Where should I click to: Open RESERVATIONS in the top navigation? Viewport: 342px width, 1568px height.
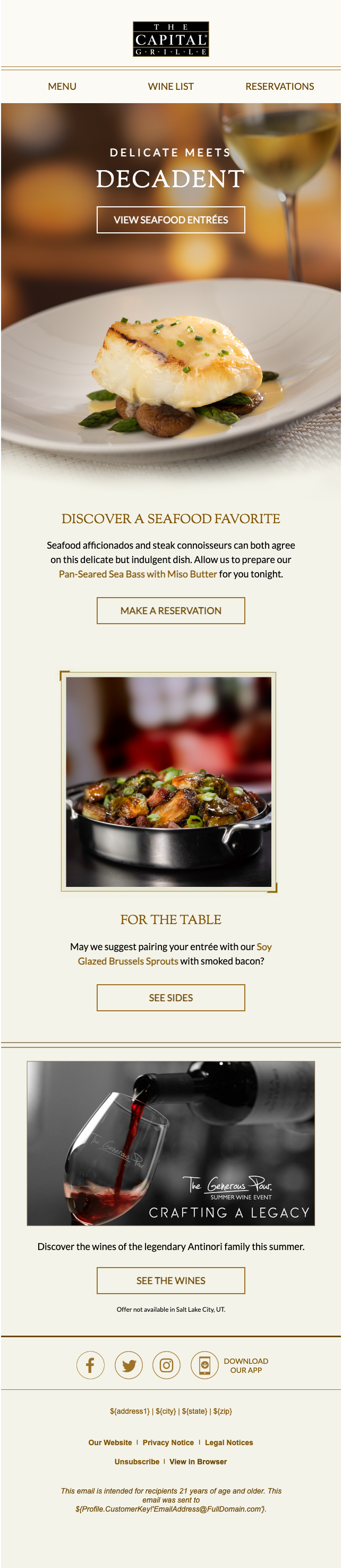[279, 87]
